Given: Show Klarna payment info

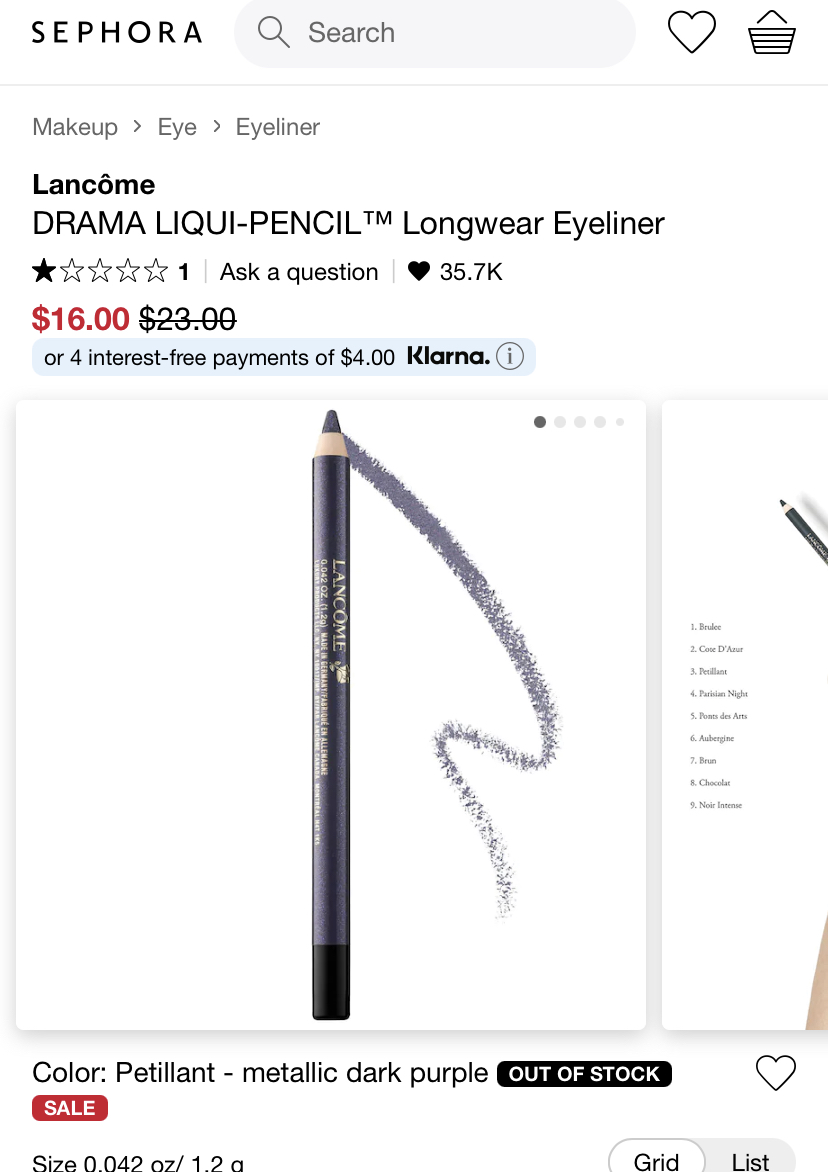Looking at the screenshot, I should point(510,357).
